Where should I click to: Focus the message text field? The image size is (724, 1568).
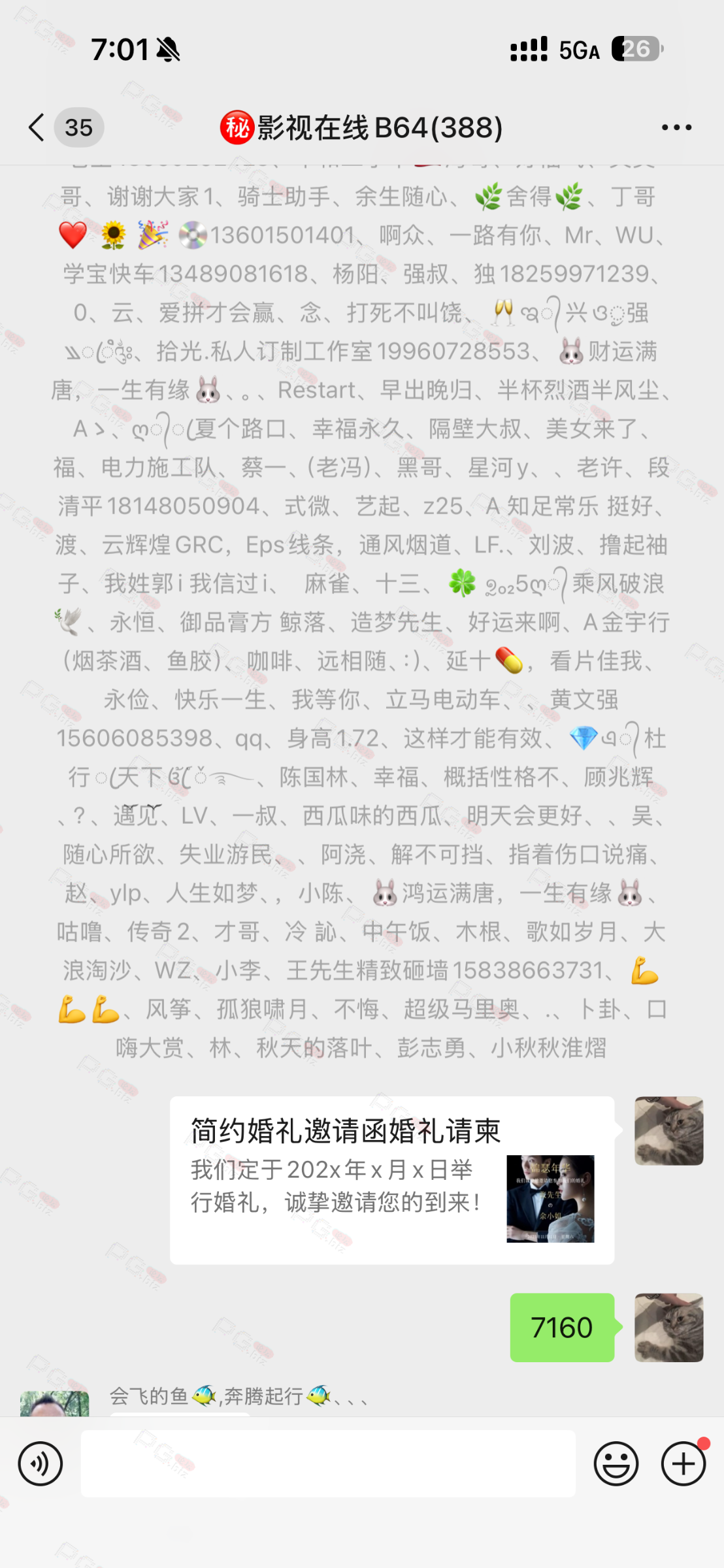(328, 1463)
